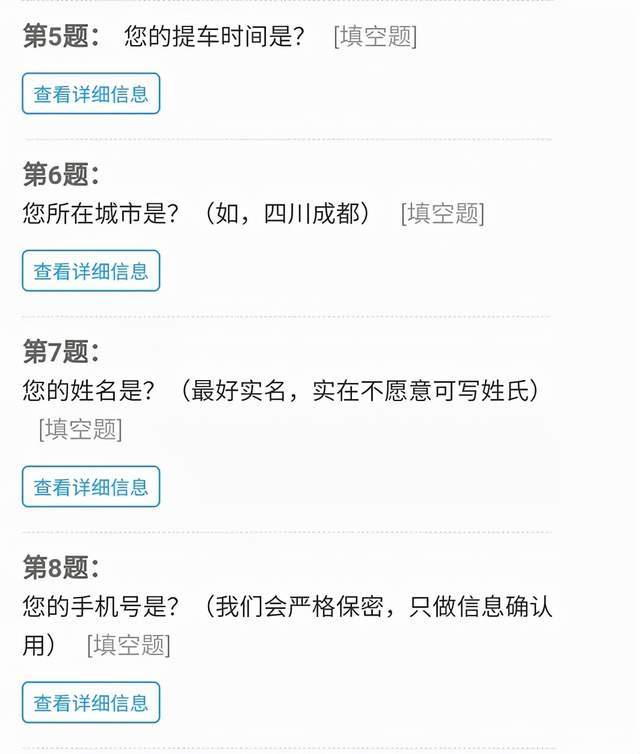
Task: Tap 查看详细信息 for question 8 phone number
Action: click(x=91, y=702)
